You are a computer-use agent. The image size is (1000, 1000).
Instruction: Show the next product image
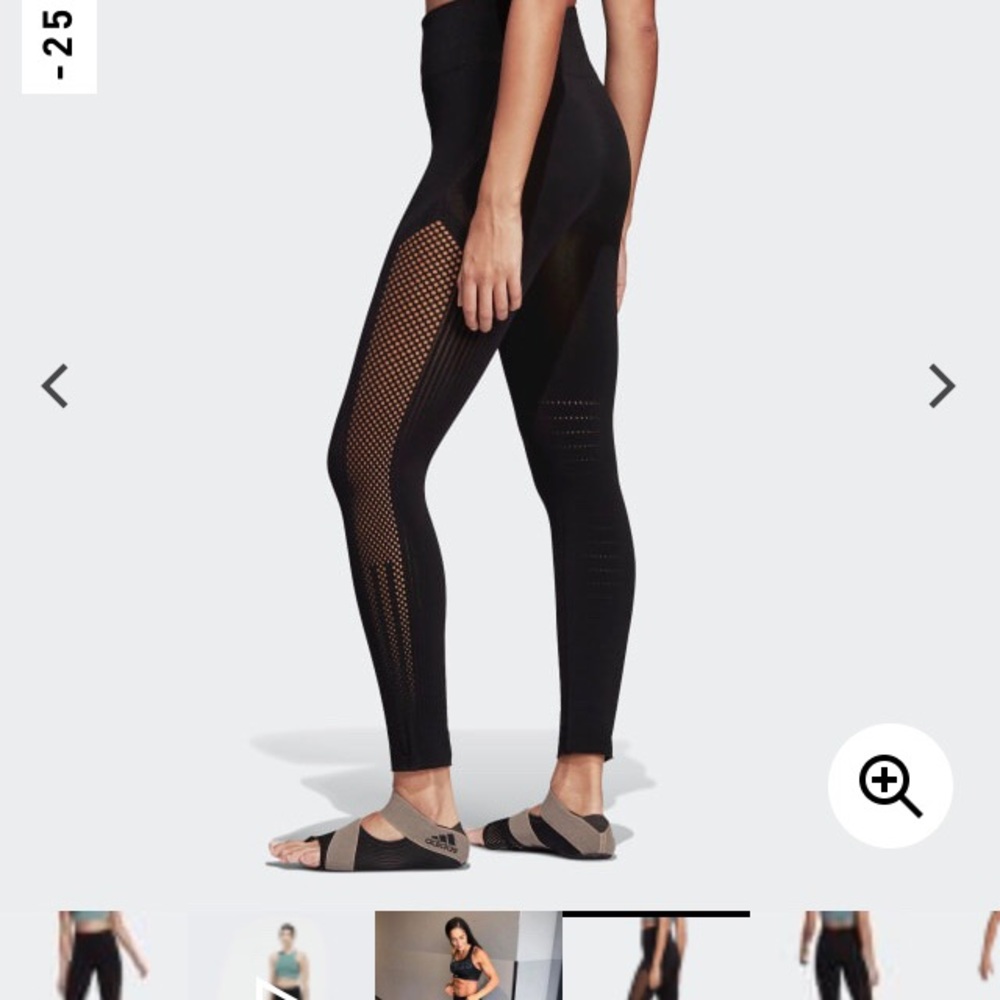(x=941, y=386)
